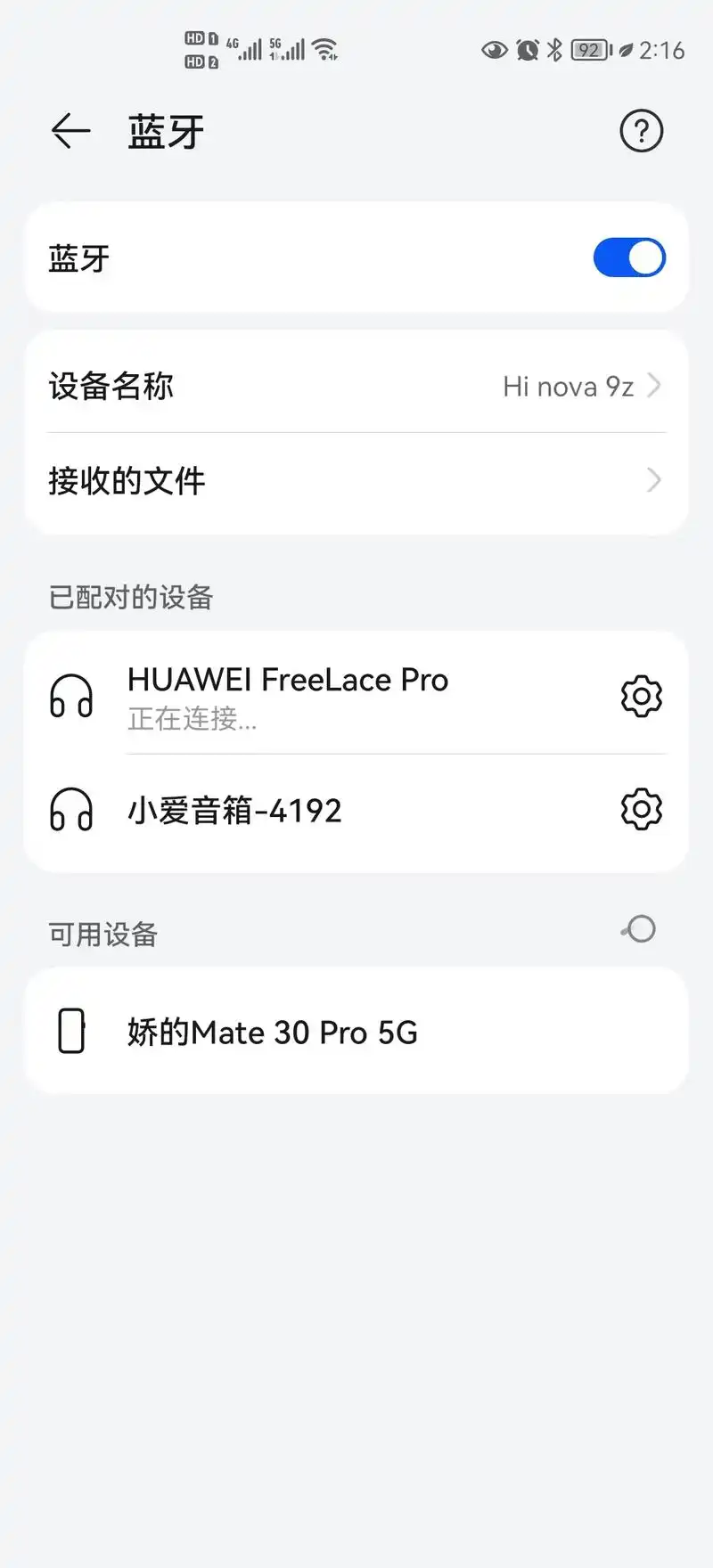Toggle Bluetooth off
The width and height of the screenshot is (713, 1568).
[629, 257]
